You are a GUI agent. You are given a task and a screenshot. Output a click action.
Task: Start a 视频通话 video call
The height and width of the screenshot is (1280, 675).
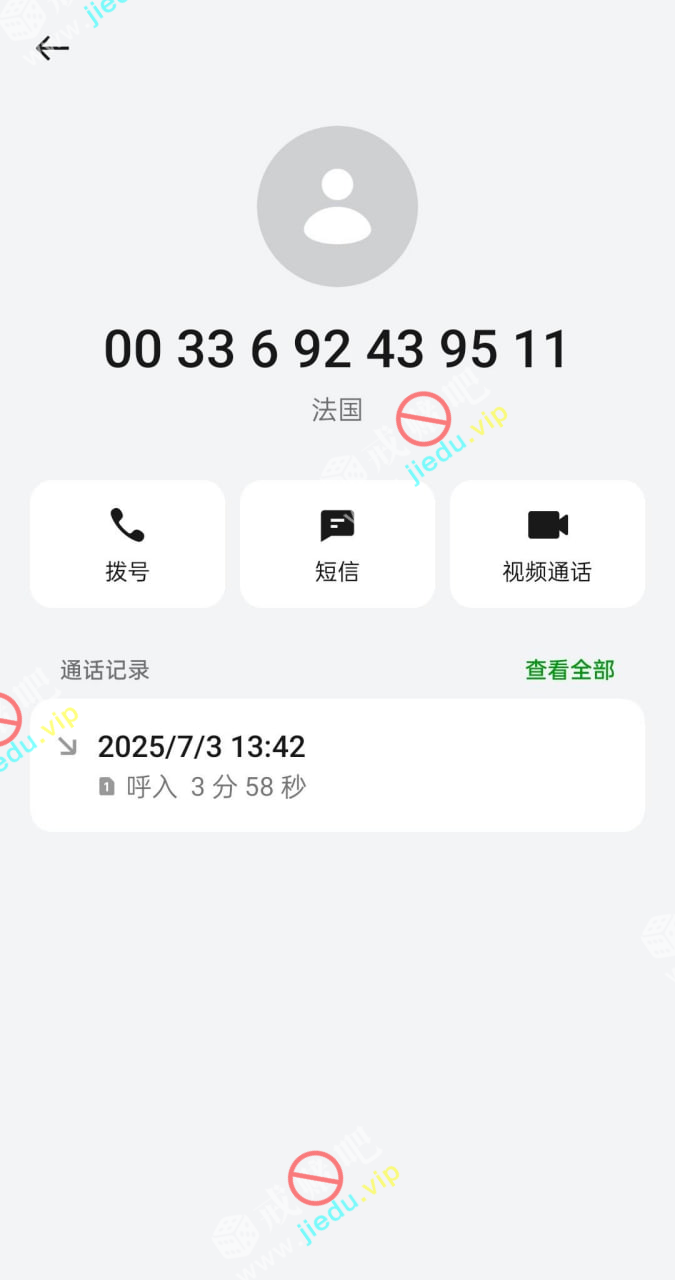547,543
